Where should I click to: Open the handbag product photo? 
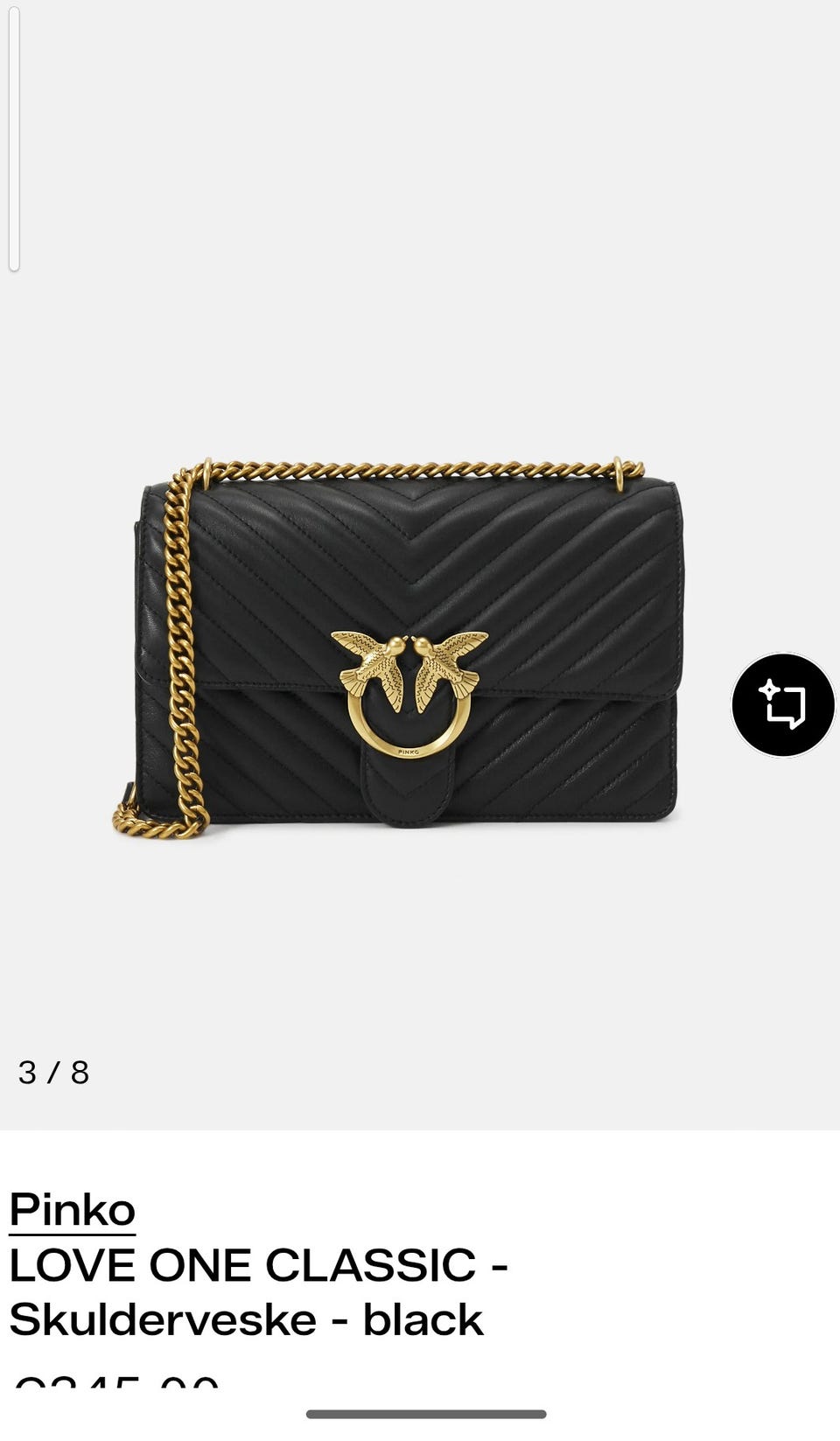(x=397, y=647)
